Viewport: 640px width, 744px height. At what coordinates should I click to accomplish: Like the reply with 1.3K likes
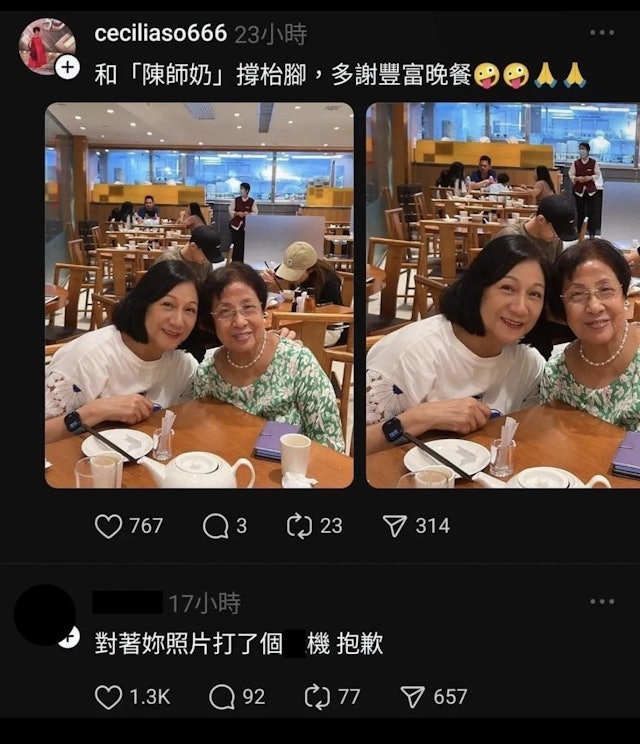point(108,697)
